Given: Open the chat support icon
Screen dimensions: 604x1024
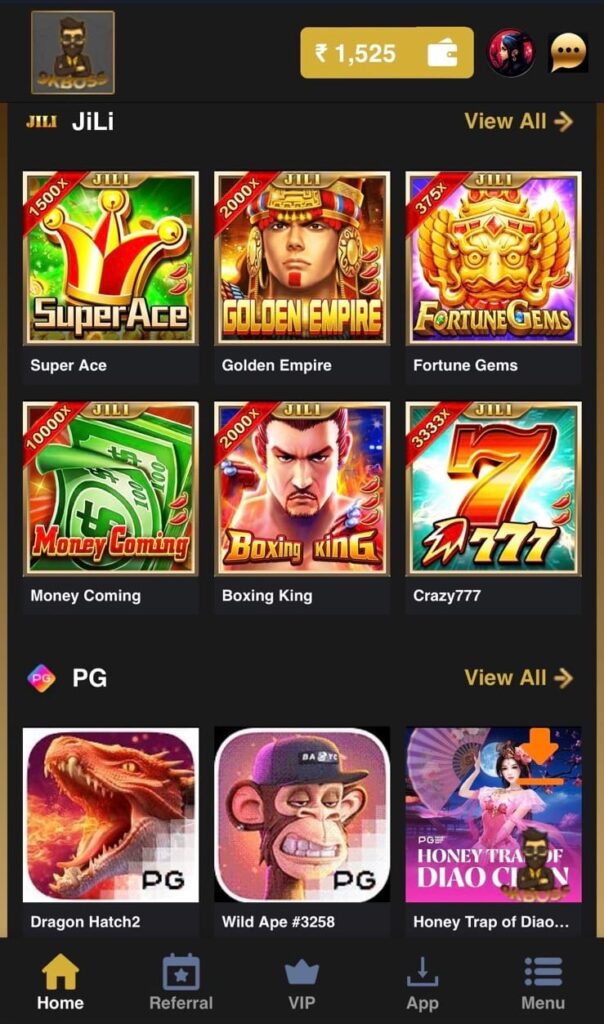Looking at the screenshot, I should coord(568,53).
